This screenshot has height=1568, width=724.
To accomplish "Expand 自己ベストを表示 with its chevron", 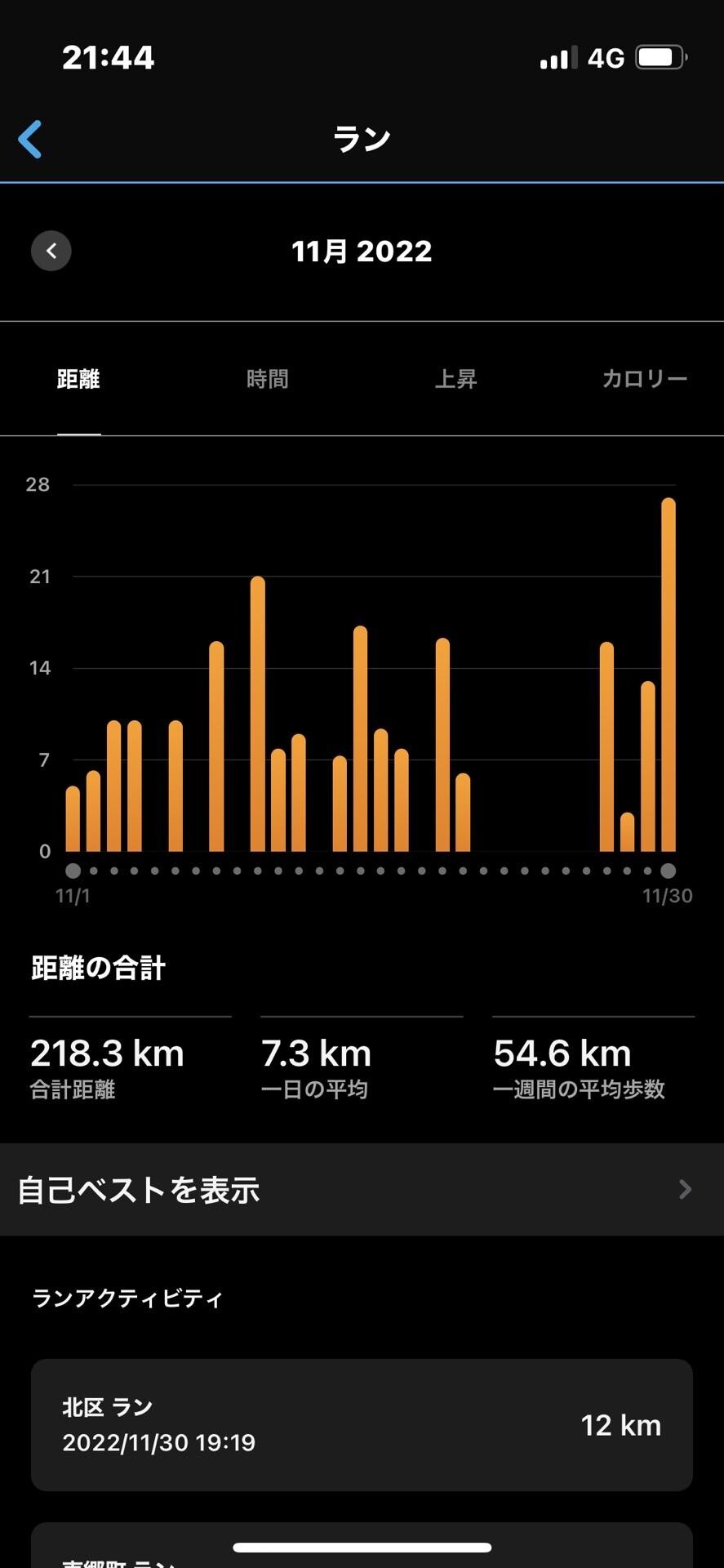I will tap(684, 1190).
